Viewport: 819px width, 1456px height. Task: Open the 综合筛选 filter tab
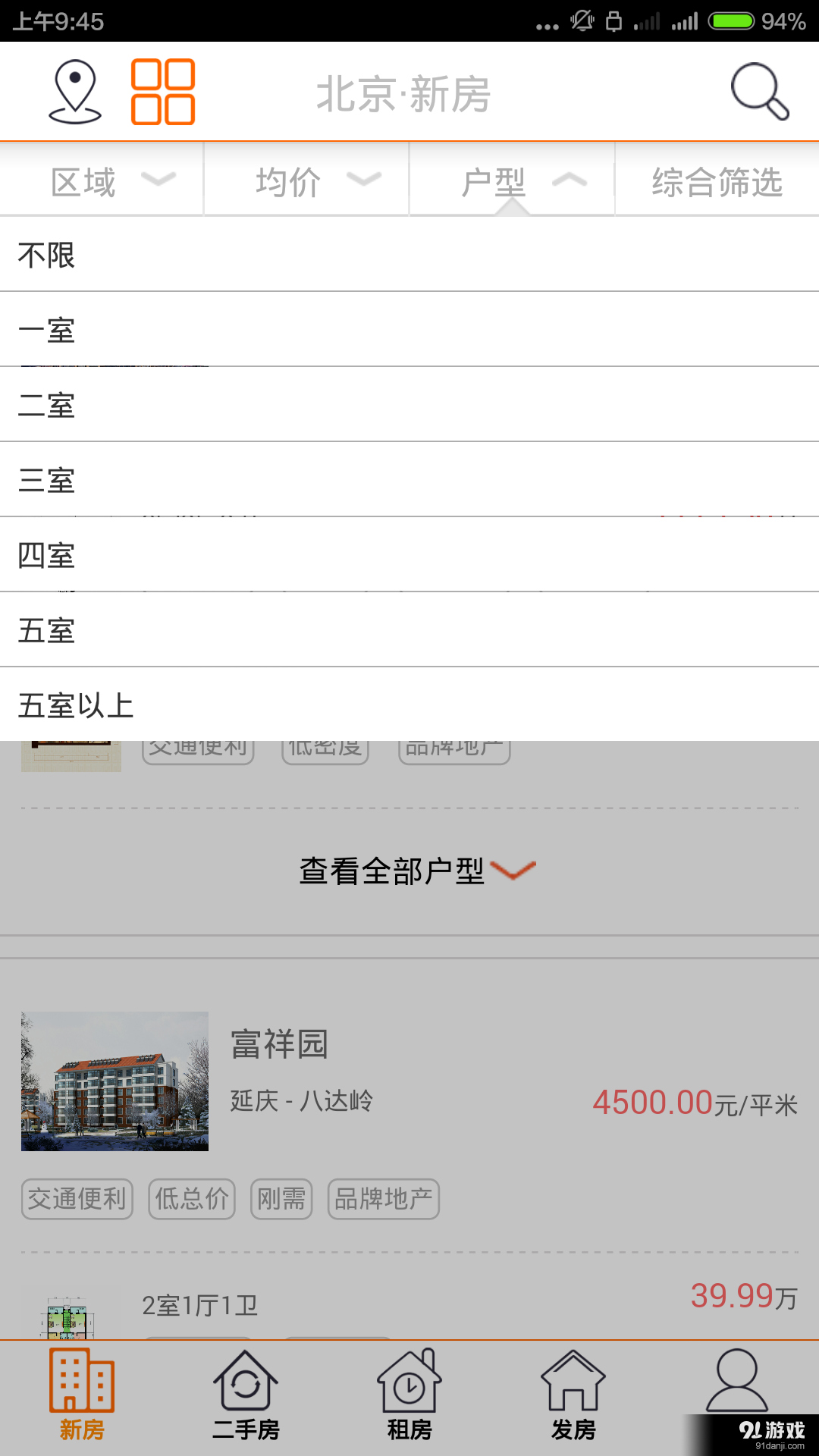(715, 180)
